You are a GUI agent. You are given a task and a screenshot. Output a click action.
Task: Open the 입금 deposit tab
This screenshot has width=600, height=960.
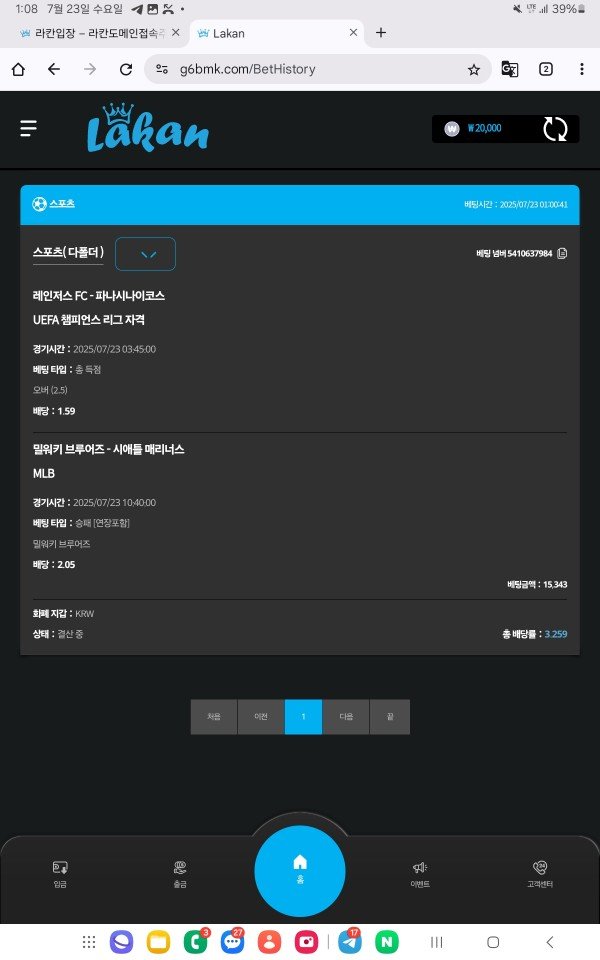60,873
